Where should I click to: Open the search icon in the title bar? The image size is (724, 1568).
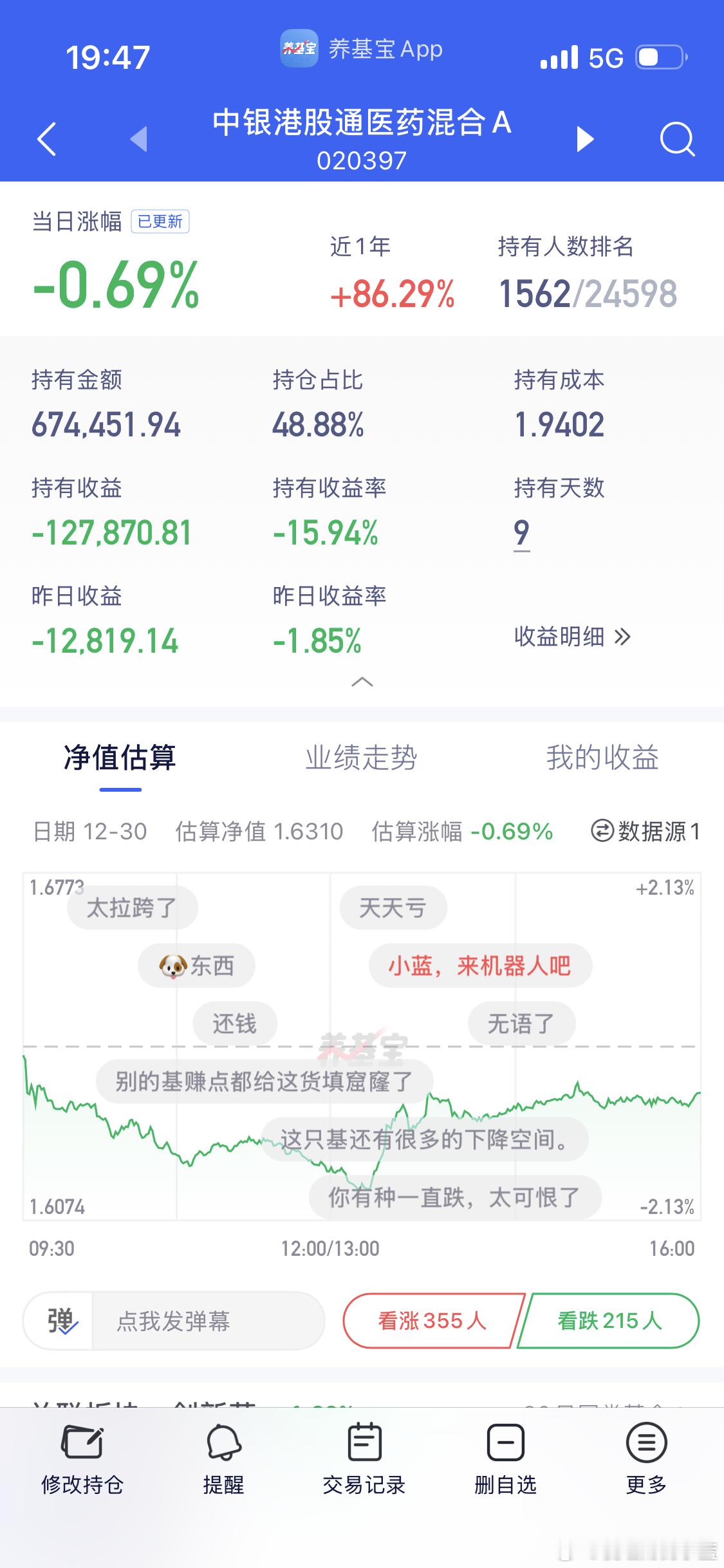pos(676,138)
